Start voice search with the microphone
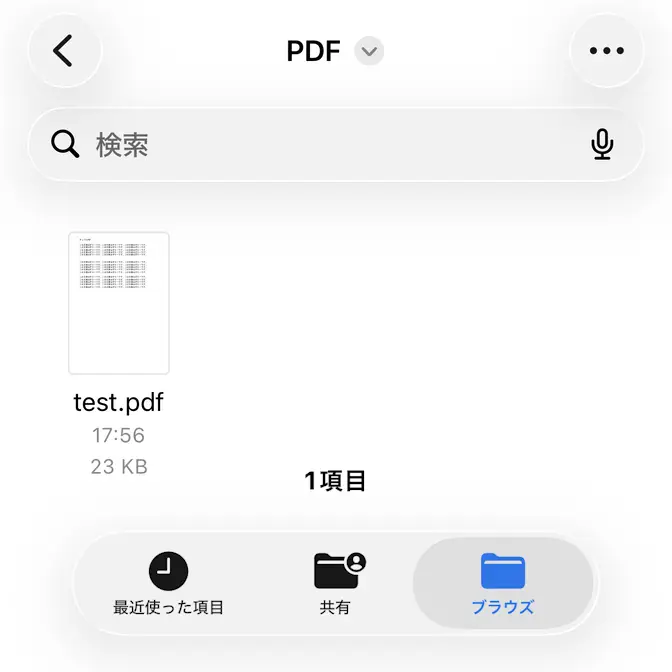The width and height of the screenshot is (672, 672). 601,145
